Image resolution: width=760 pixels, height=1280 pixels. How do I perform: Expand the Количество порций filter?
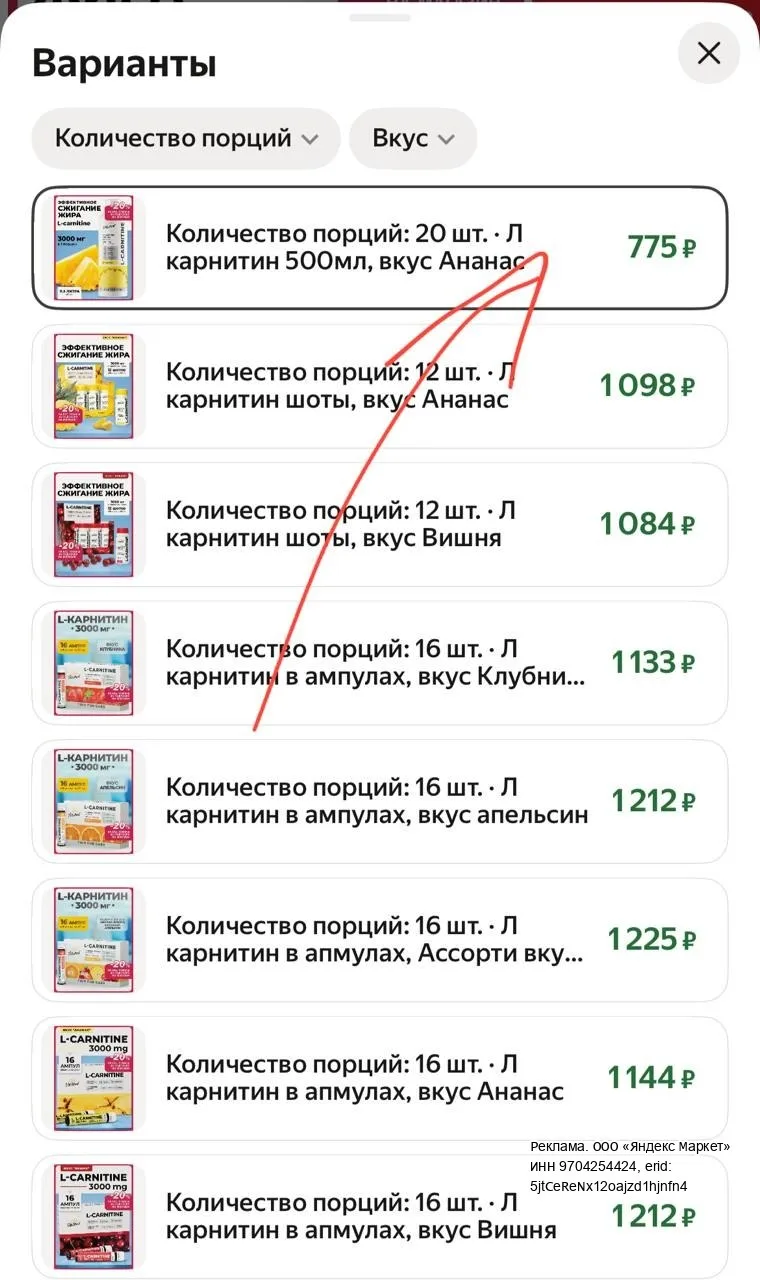click(x=186, y=138)
